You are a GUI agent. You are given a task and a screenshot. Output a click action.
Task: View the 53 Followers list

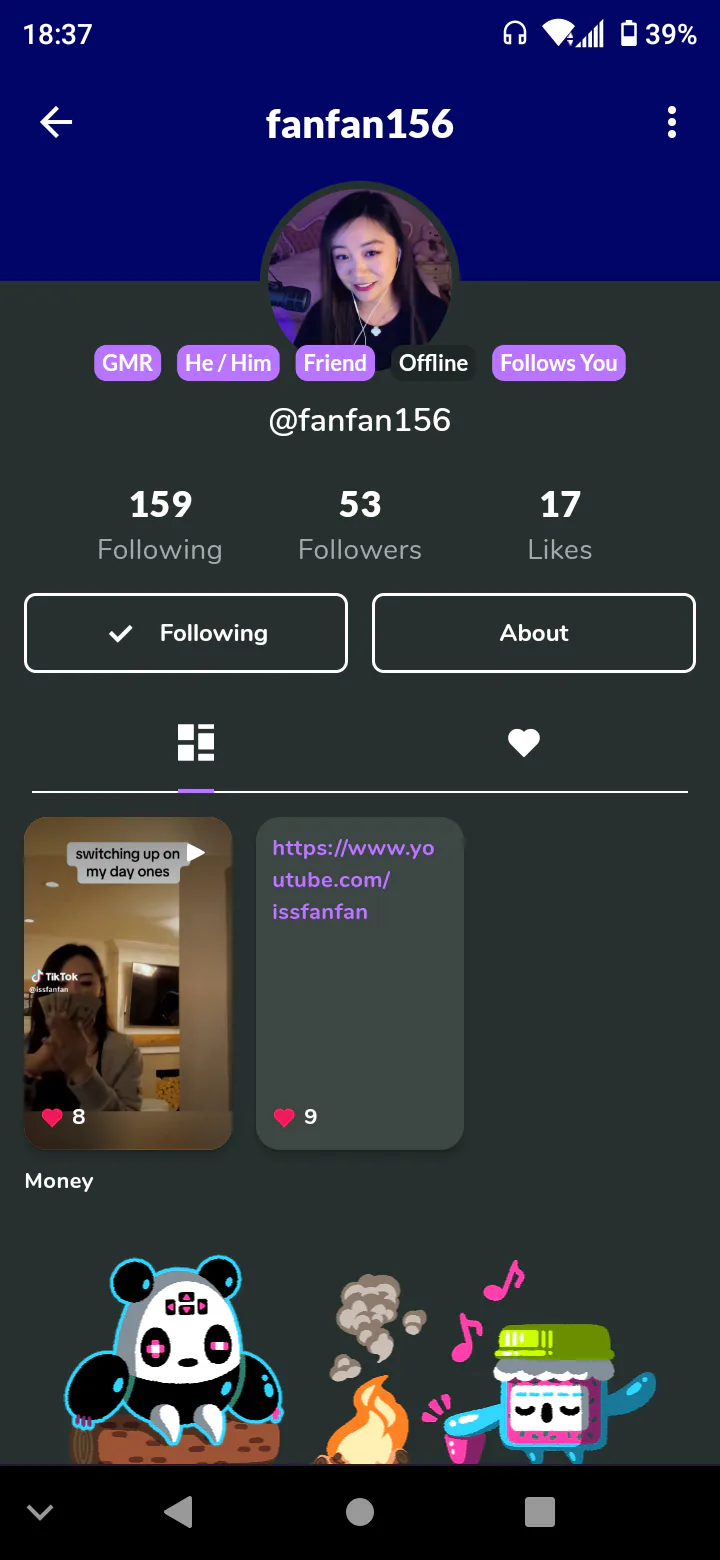coord(360,525)
